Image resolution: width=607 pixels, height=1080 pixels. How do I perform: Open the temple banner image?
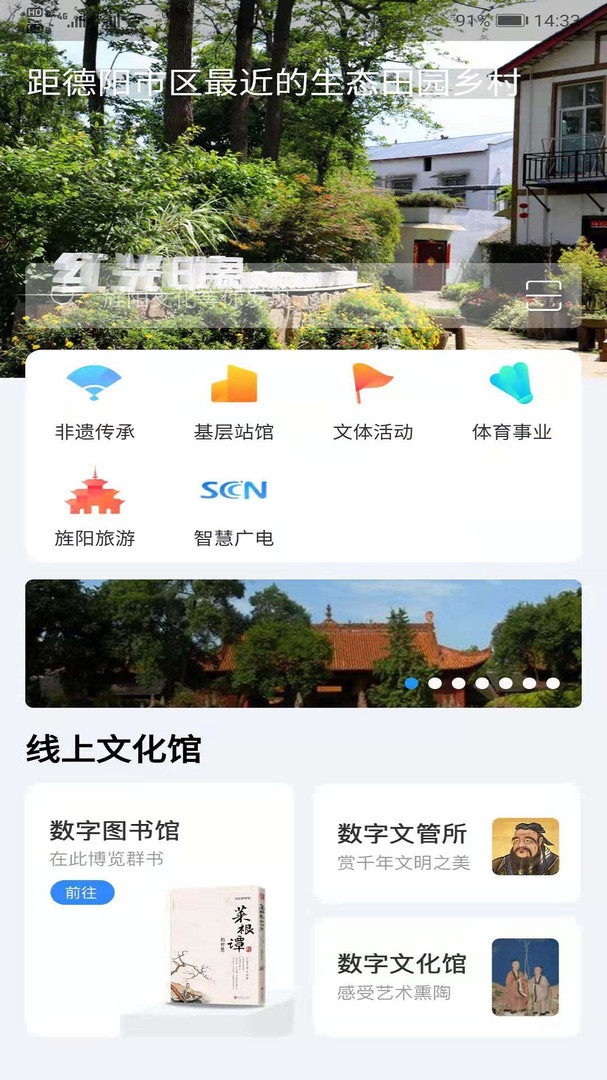point(303,643)
